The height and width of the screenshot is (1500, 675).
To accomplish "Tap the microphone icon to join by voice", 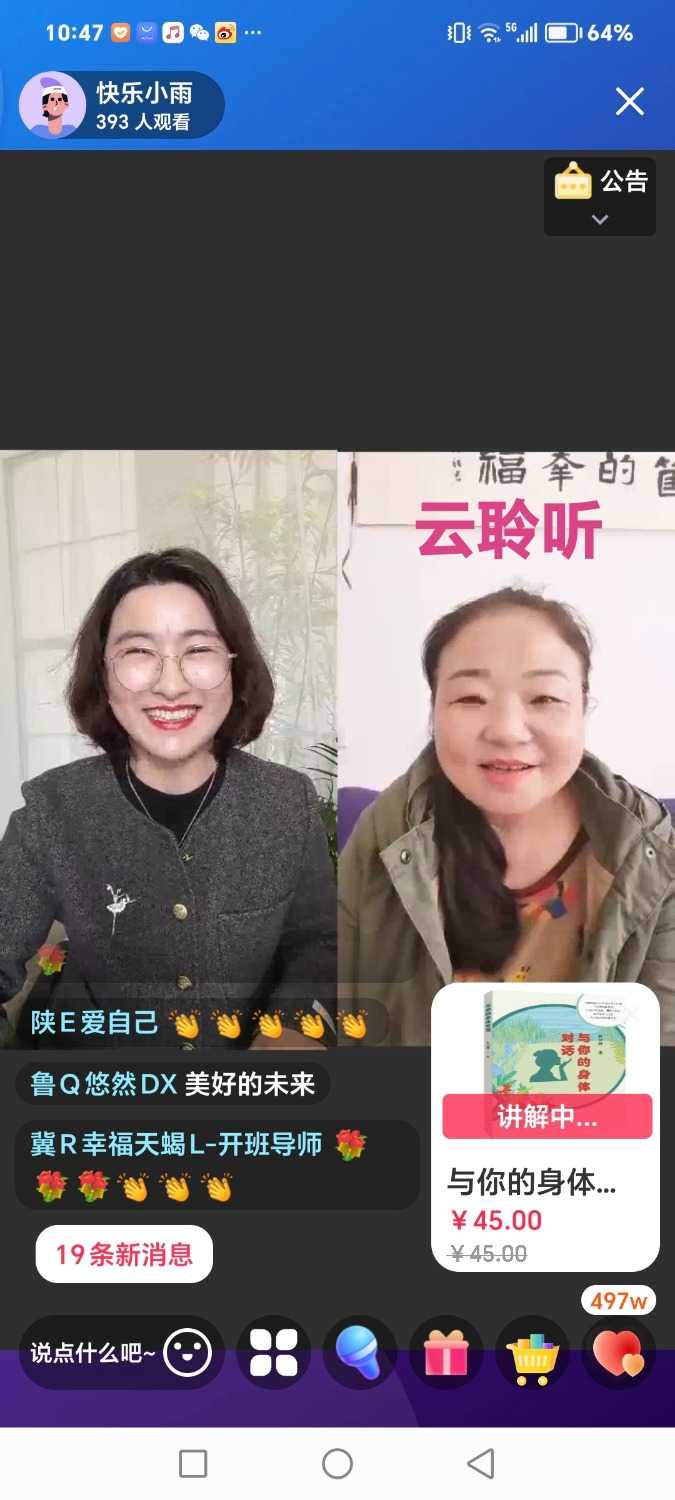I will pos(360,1353).
